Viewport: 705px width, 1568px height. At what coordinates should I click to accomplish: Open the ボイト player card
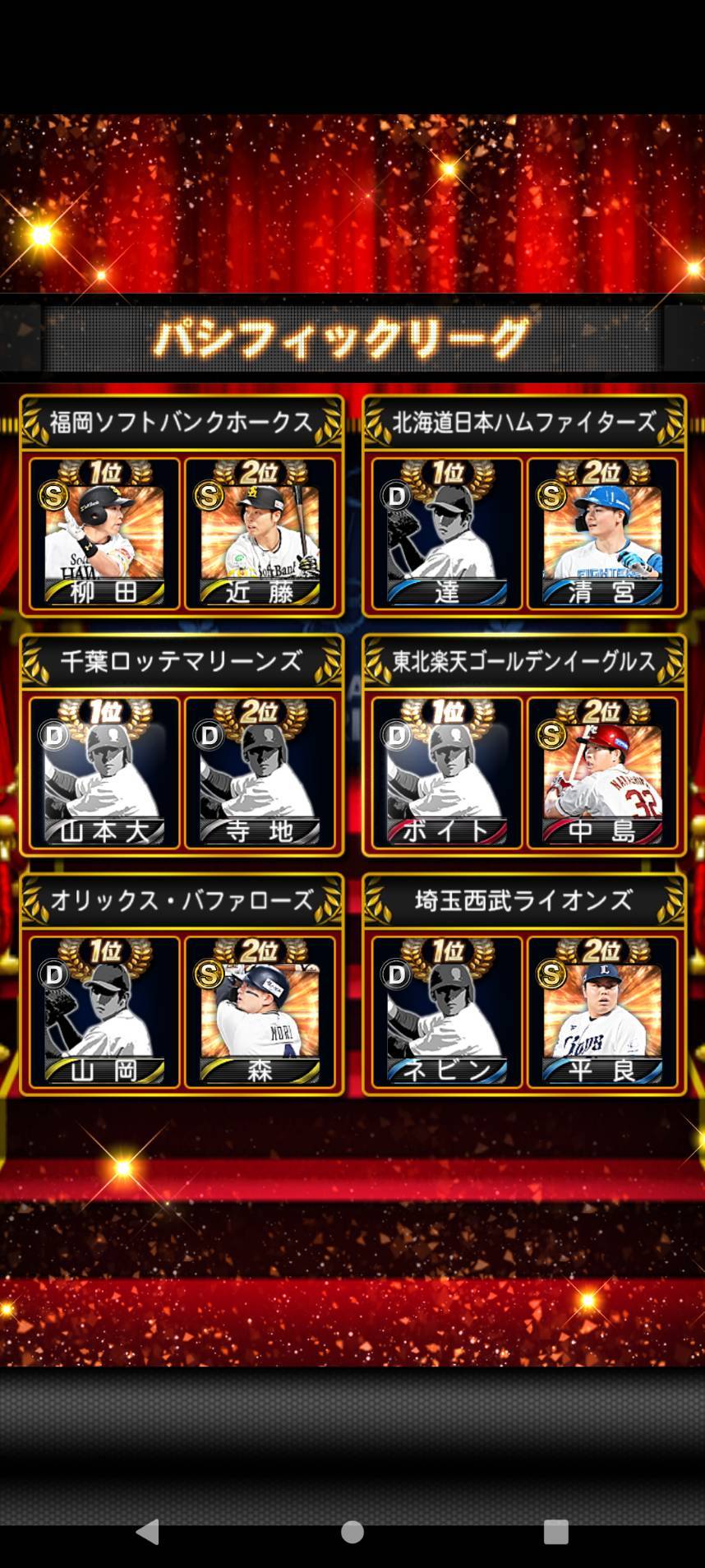tap(447, 773)
